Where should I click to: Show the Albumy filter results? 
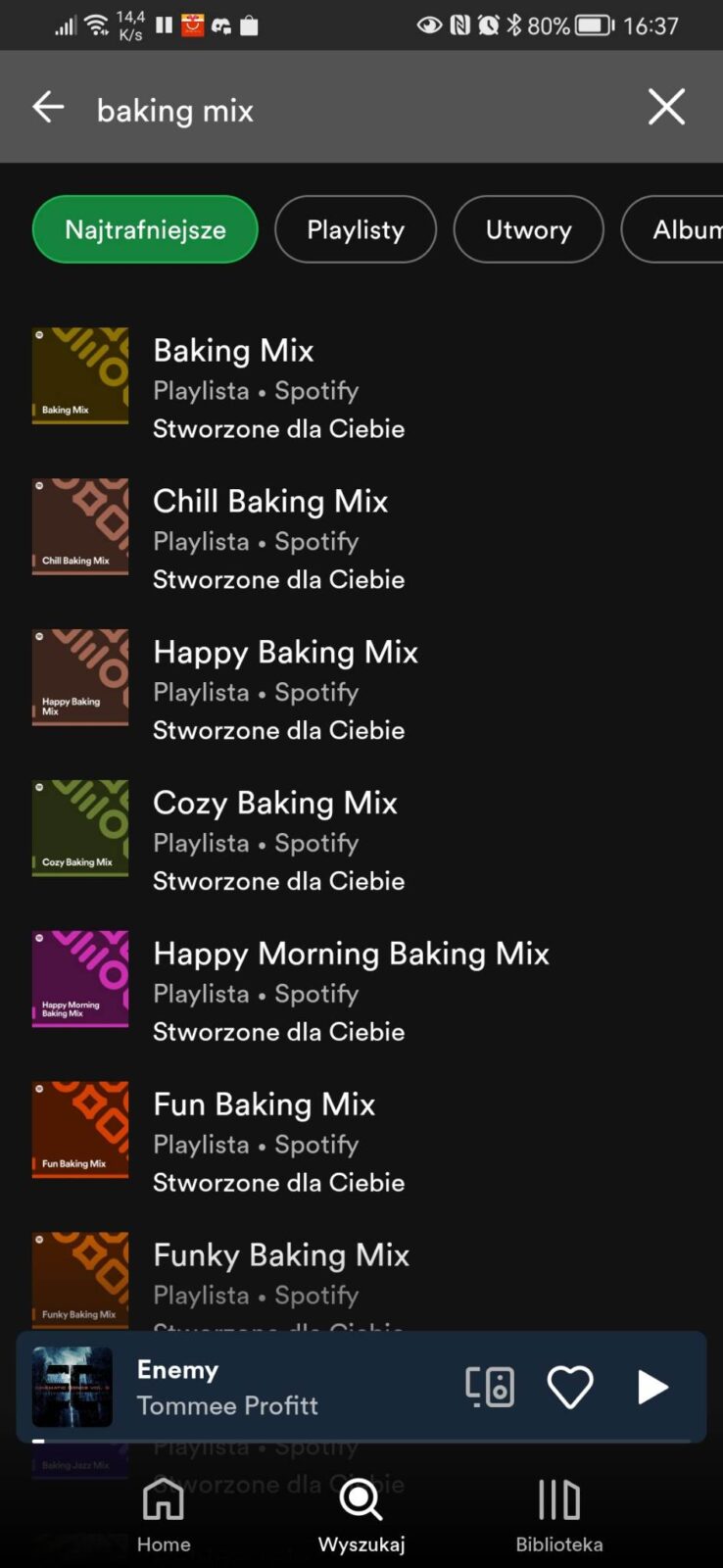click(x=681, y=229)
